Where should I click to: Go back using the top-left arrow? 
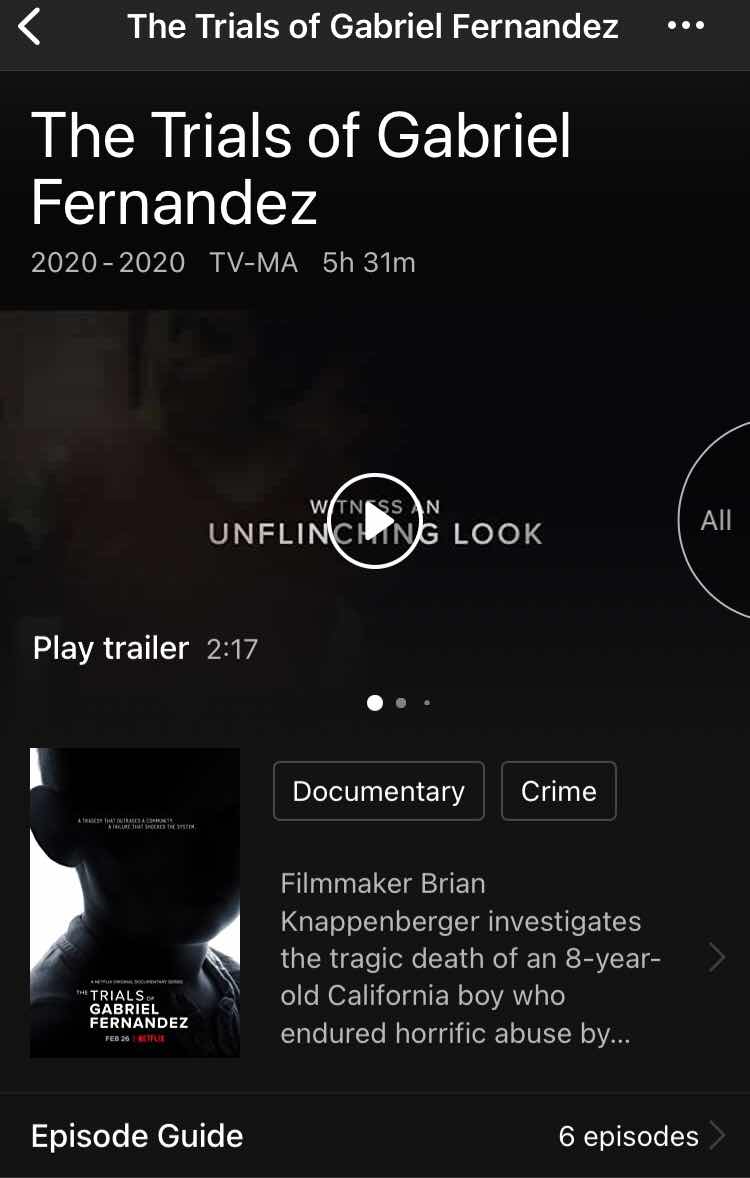click(30, 27)
